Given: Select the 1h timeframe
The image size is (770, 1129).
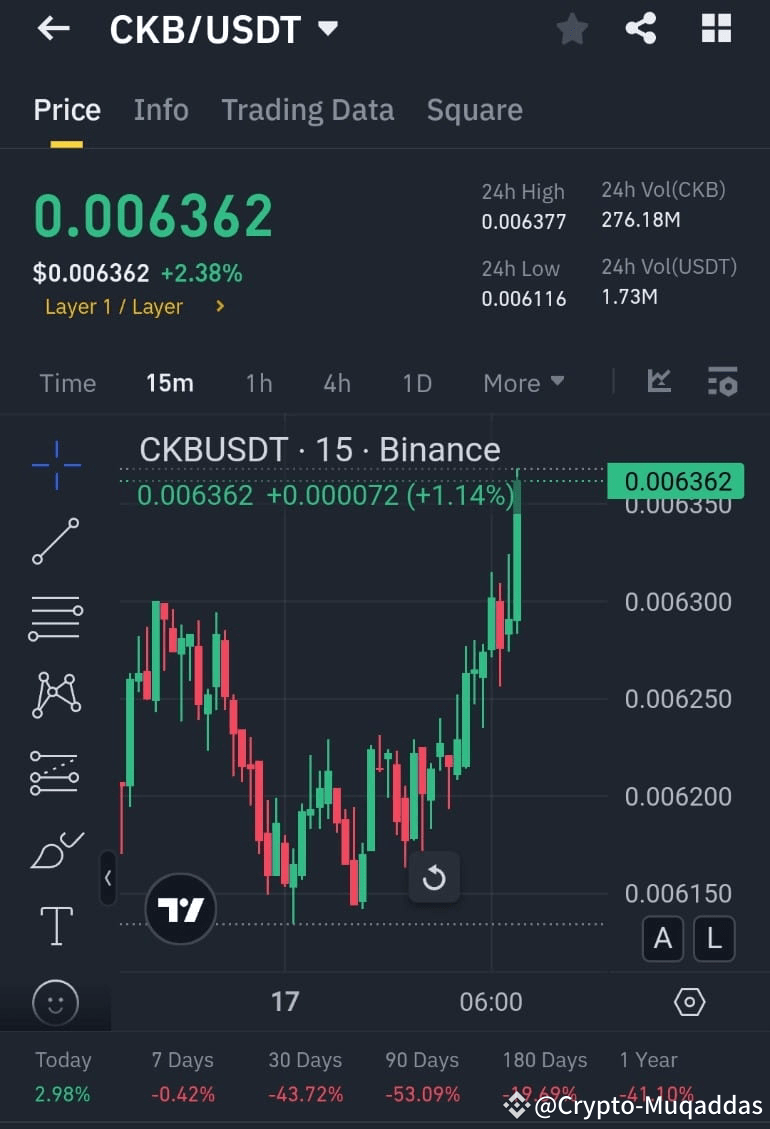Looking at the screenshot, I should point(258,382).
